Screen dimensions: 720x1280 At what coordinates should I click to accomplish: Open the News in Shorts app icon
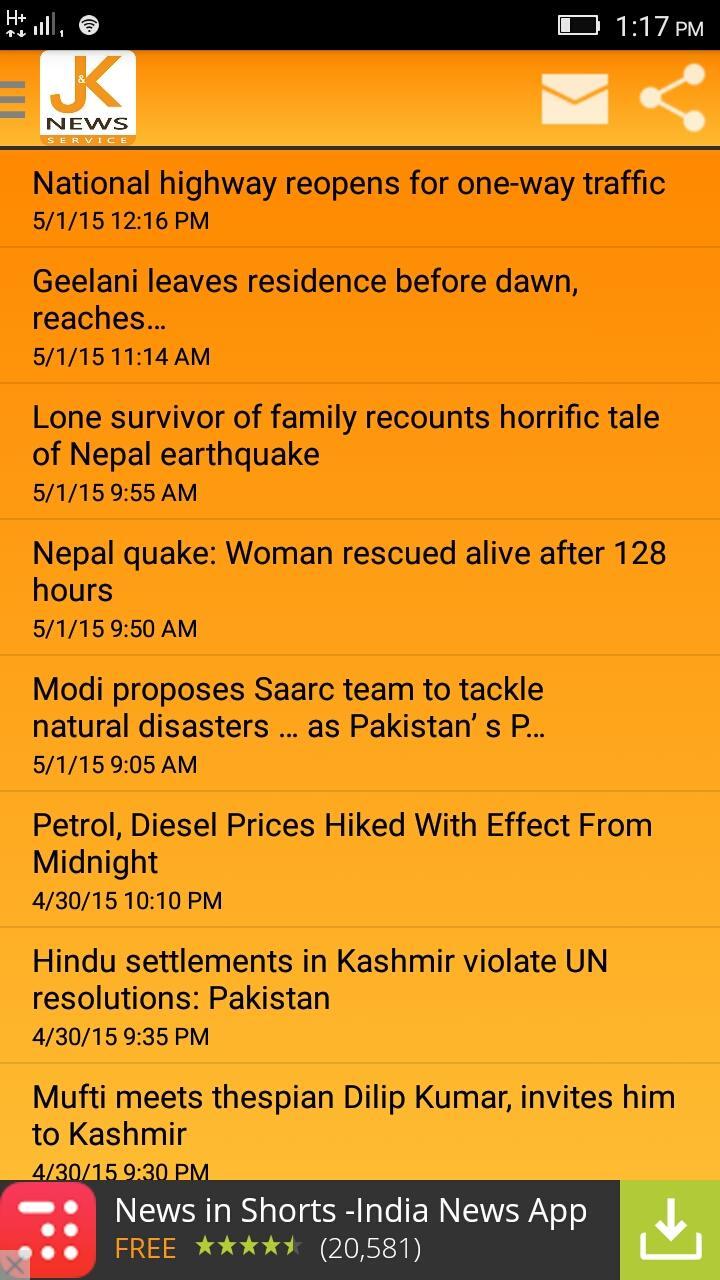pyautogui.click(x=48, y=1228)
